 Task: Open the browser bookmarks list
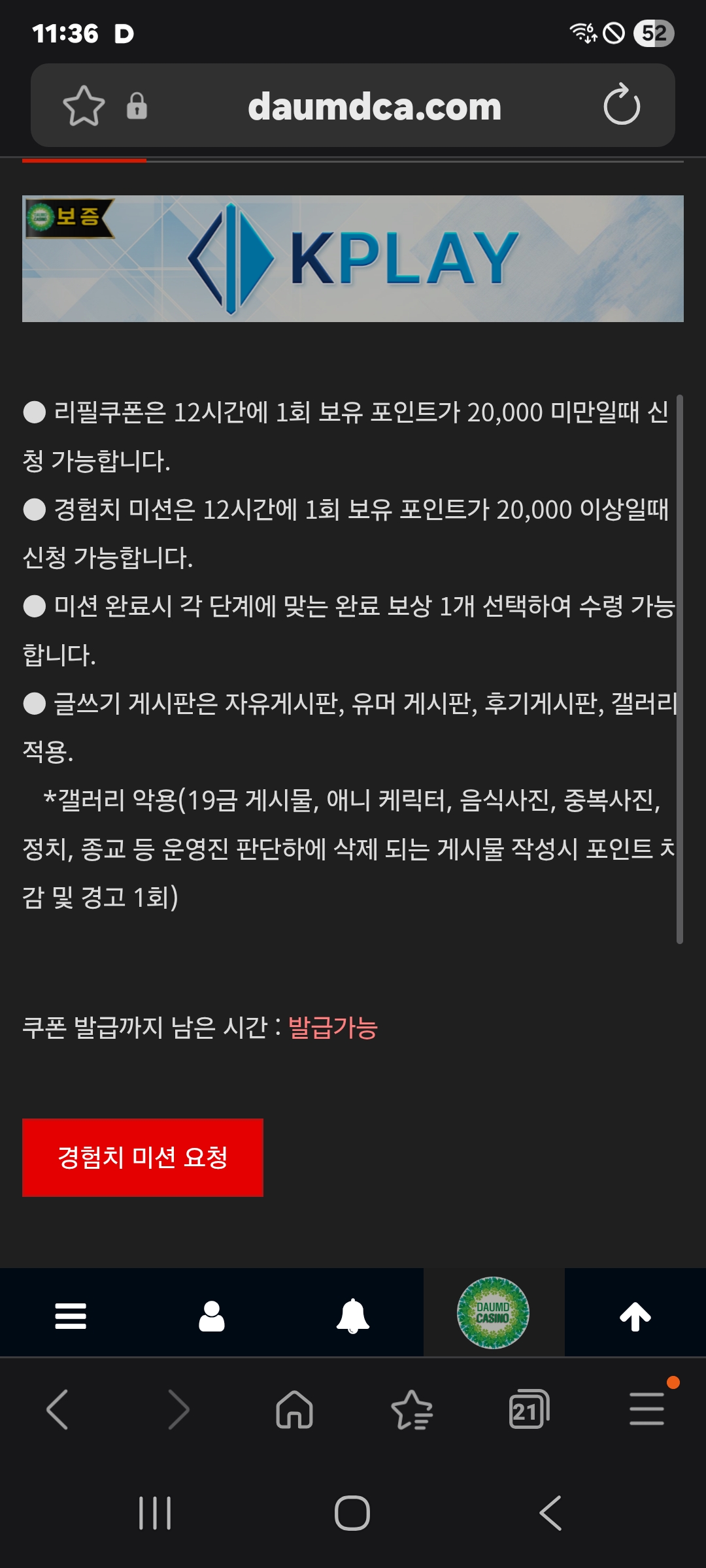(412, 1409)
